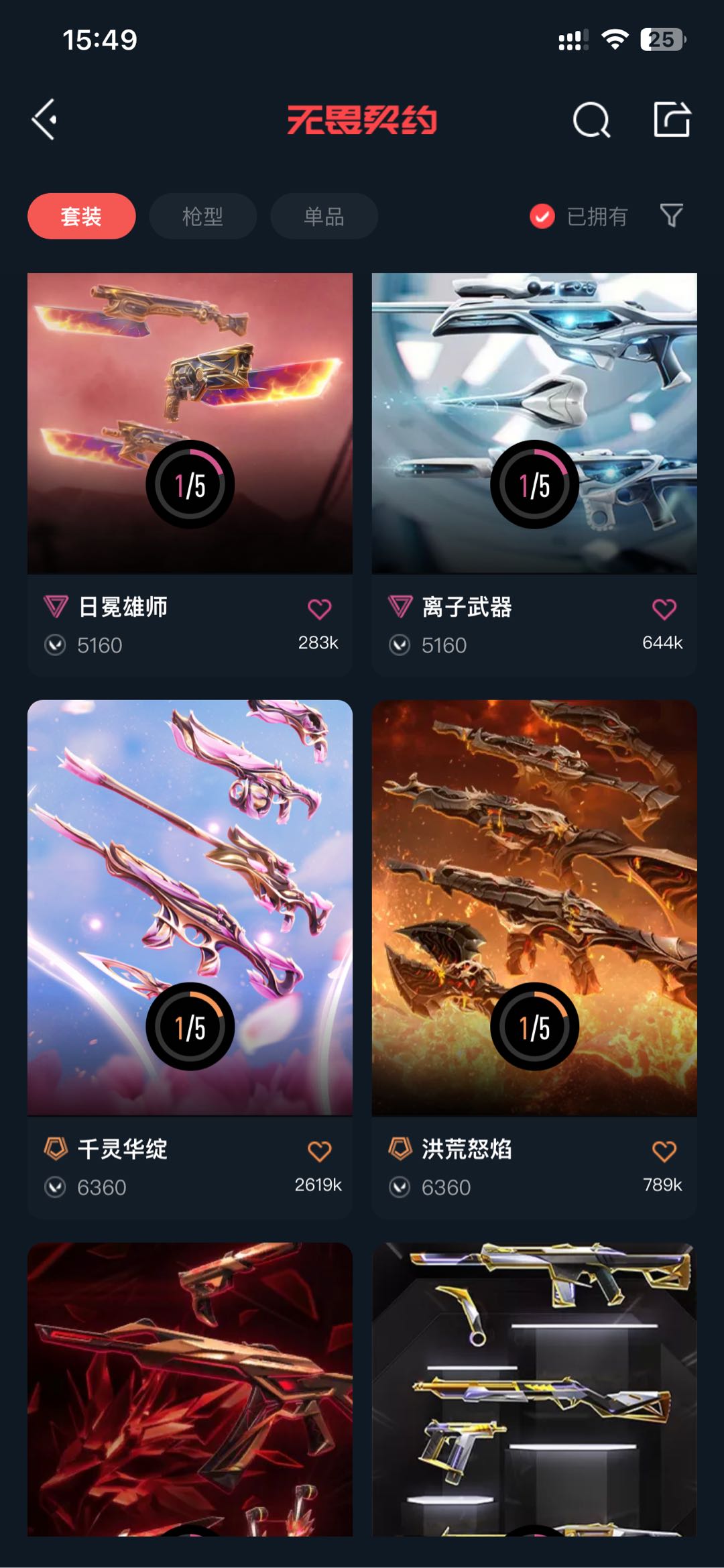Like the 日冕雄师 bundle
This screenshot has width=724, height=1568.
pos(319,609)
